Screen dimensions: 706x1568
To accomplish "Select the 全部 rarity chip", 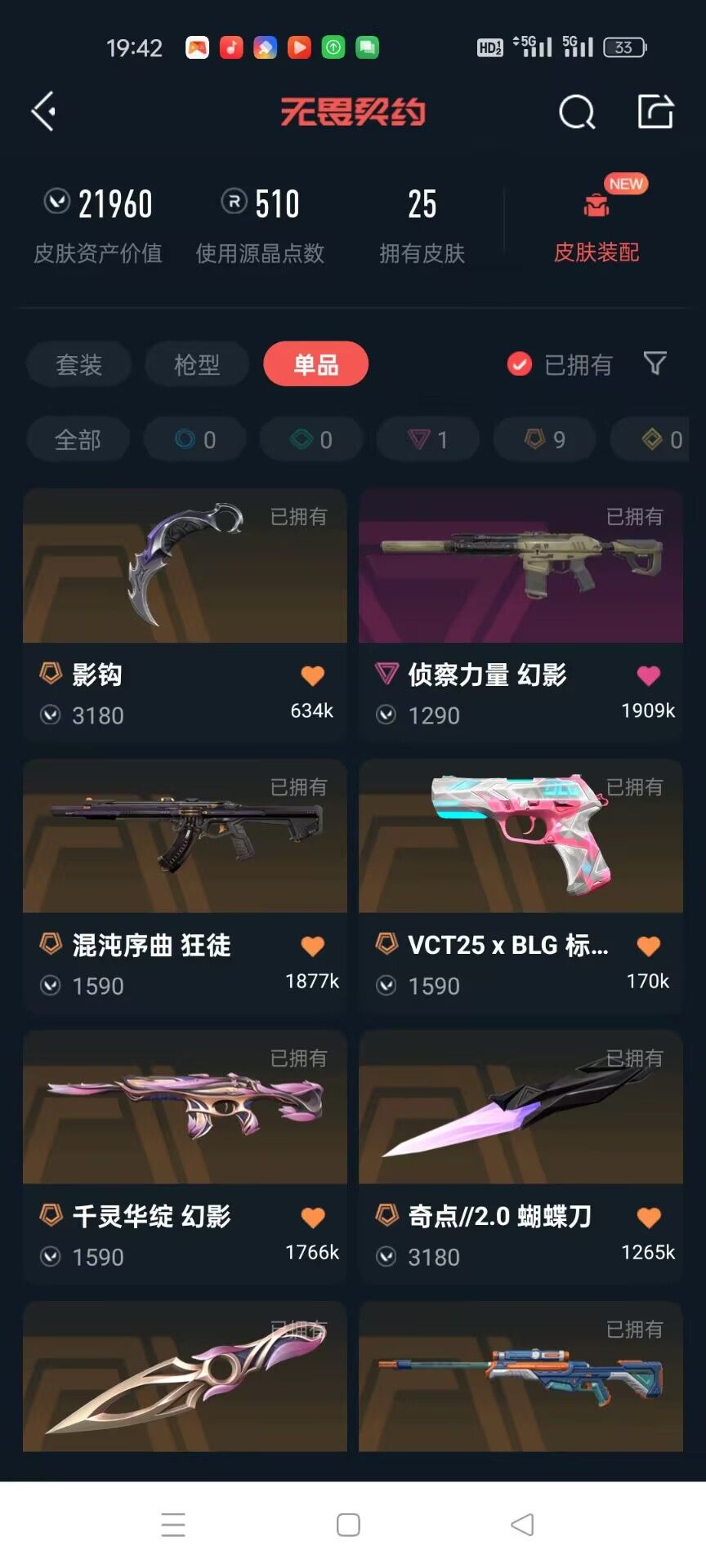I will (x=78, y=440).
